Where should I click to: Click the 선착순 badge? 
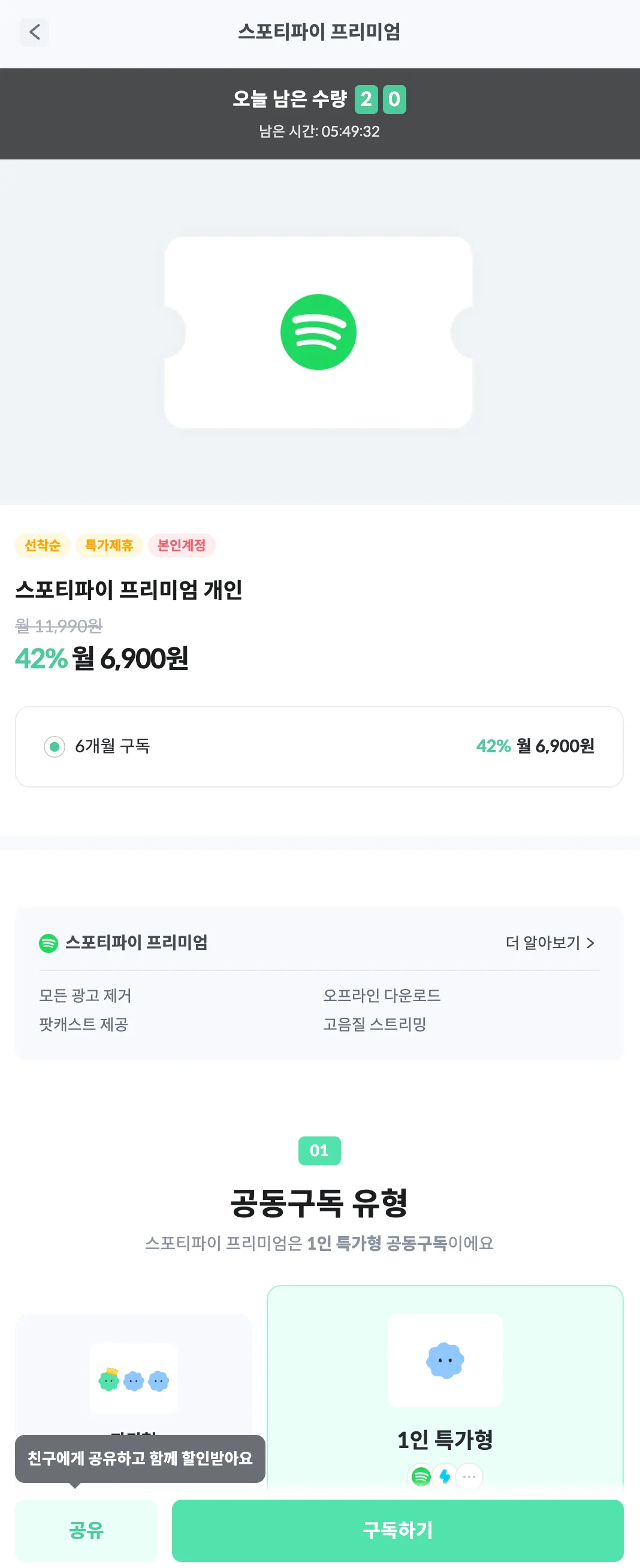pos(42,545)
